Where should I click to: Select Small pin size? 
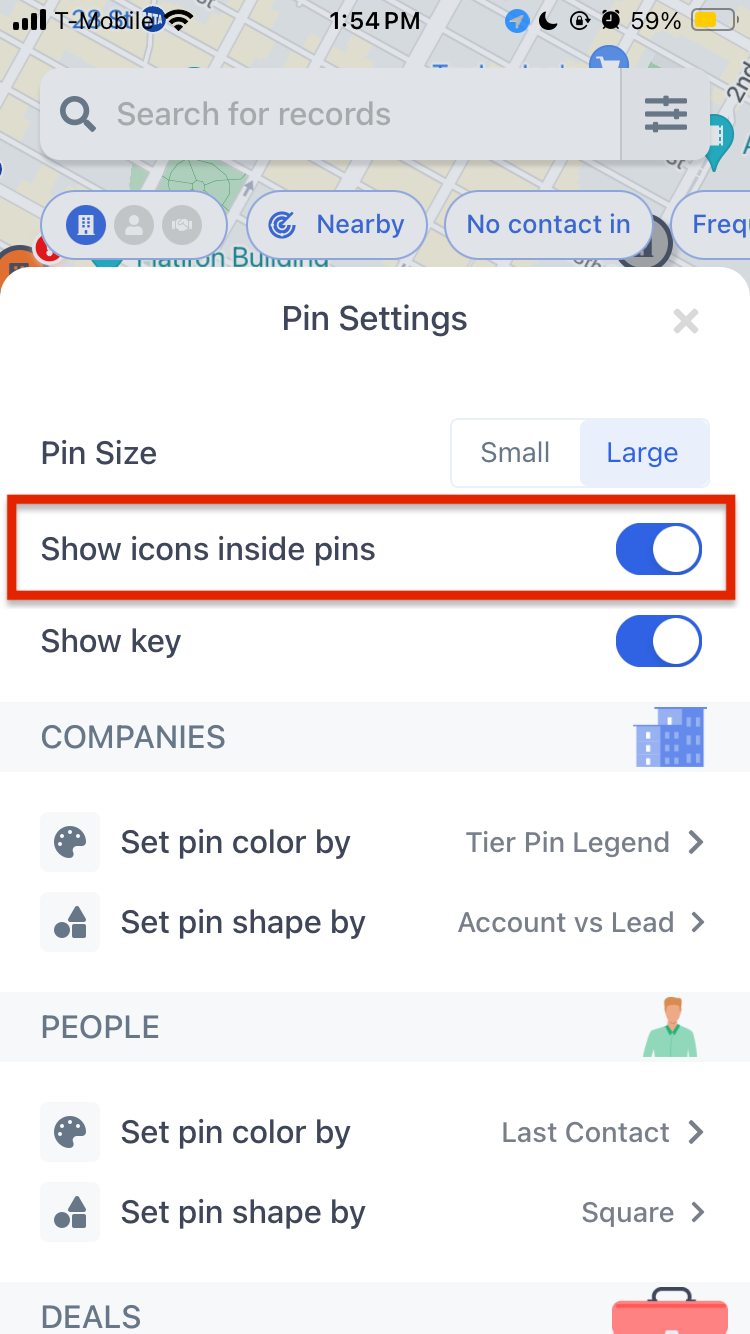(515, 453)
